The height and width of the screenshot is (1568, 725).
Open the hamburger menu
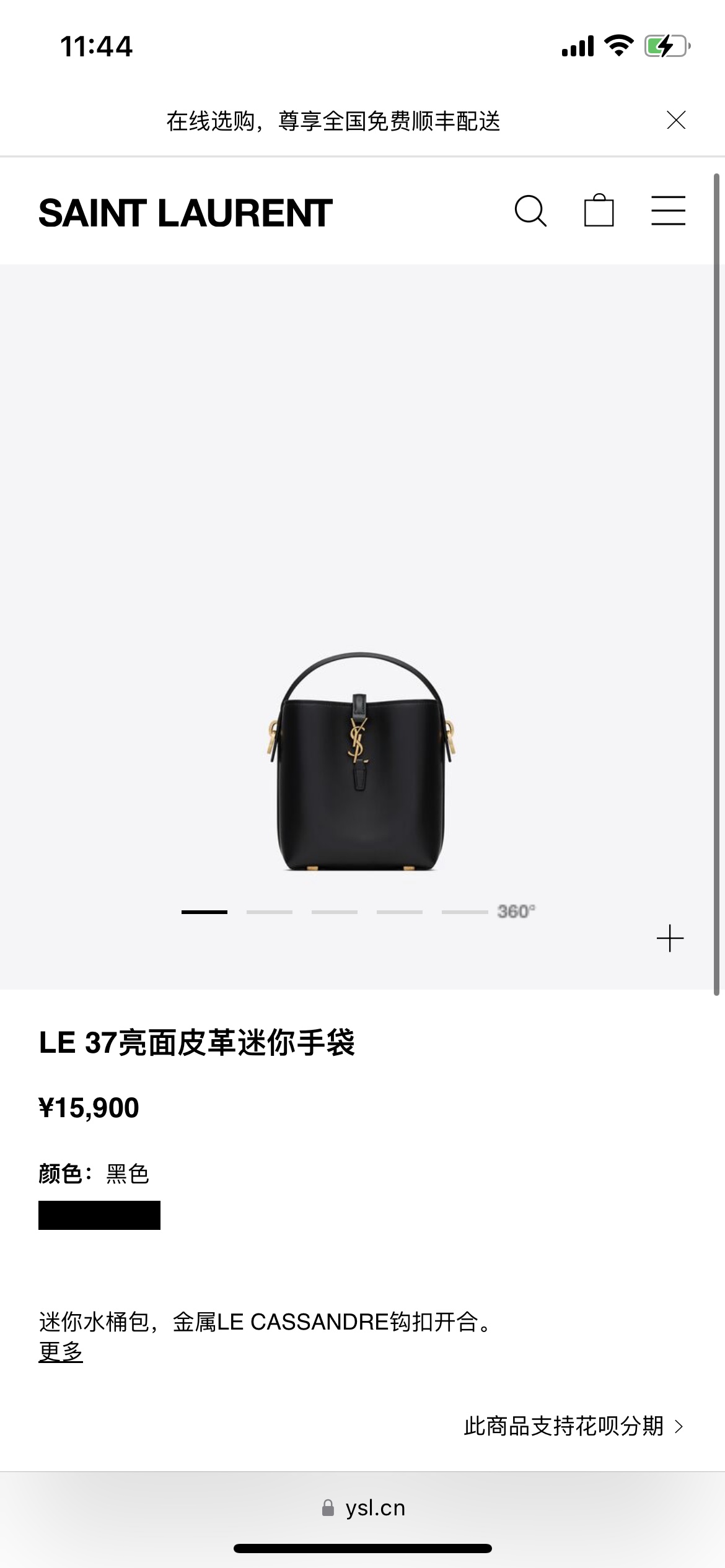point(668,211)
